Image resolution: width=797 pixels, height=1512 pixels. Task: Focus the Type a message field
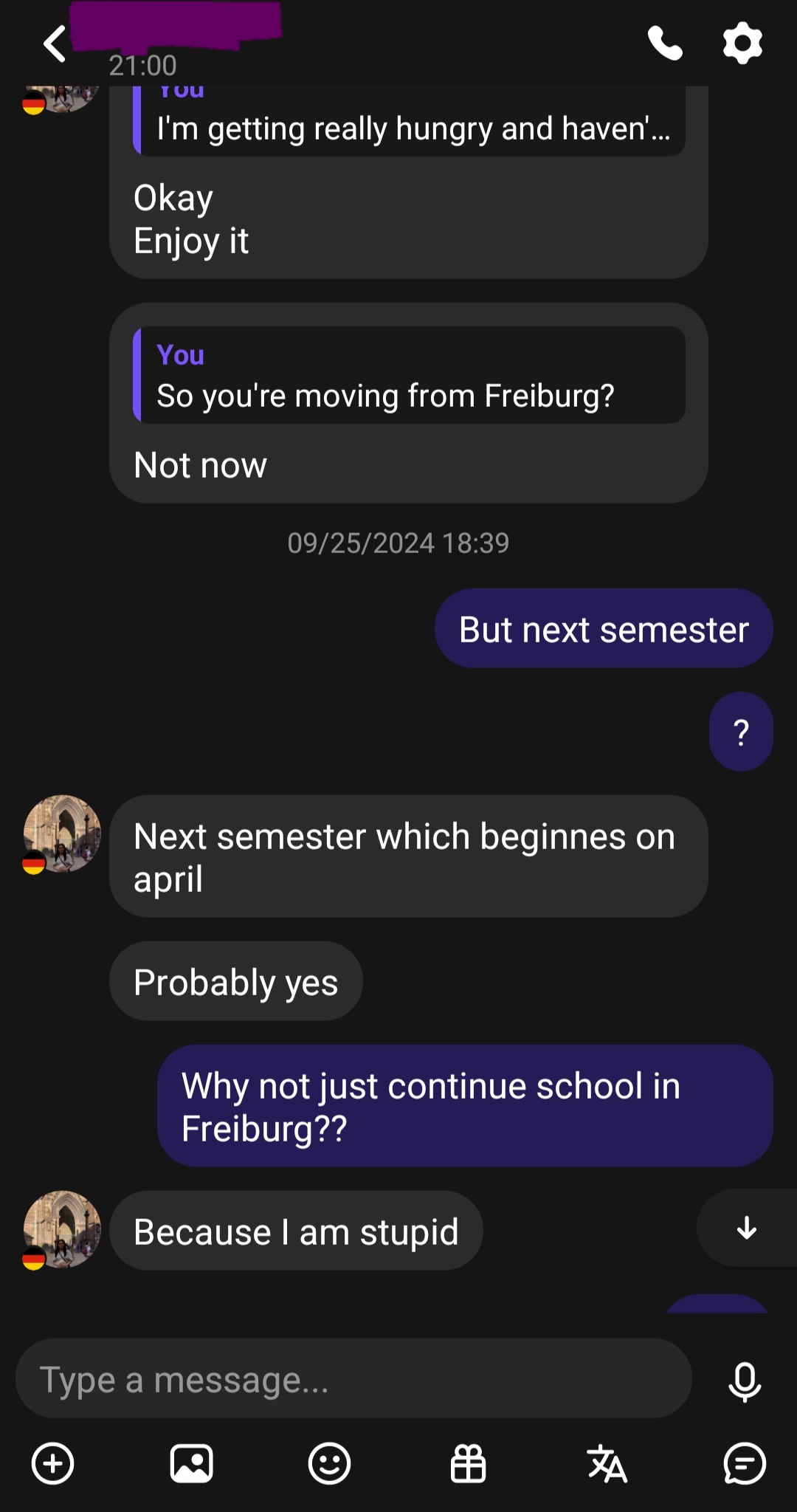pos(354,1379)
